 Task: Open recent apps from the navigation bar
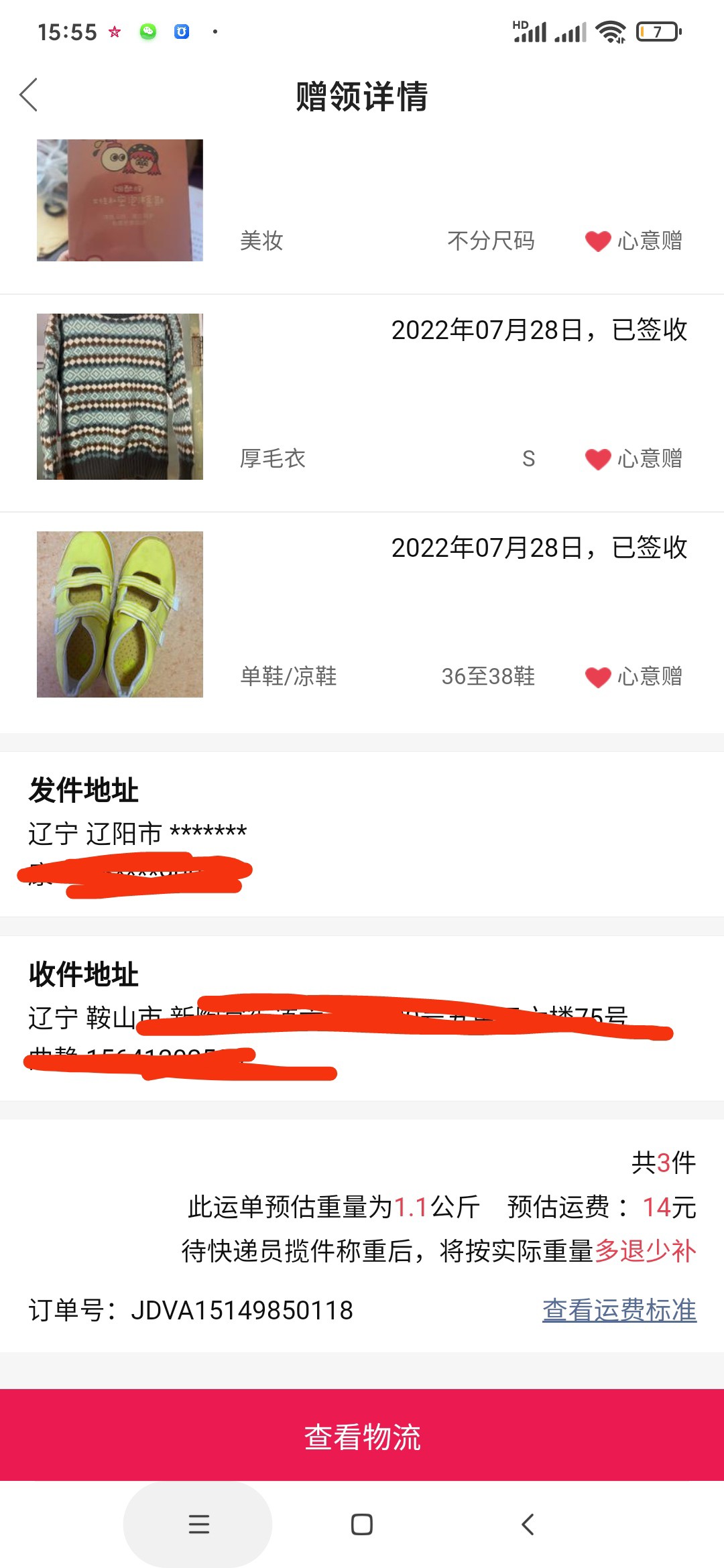tap(198, 1524)
